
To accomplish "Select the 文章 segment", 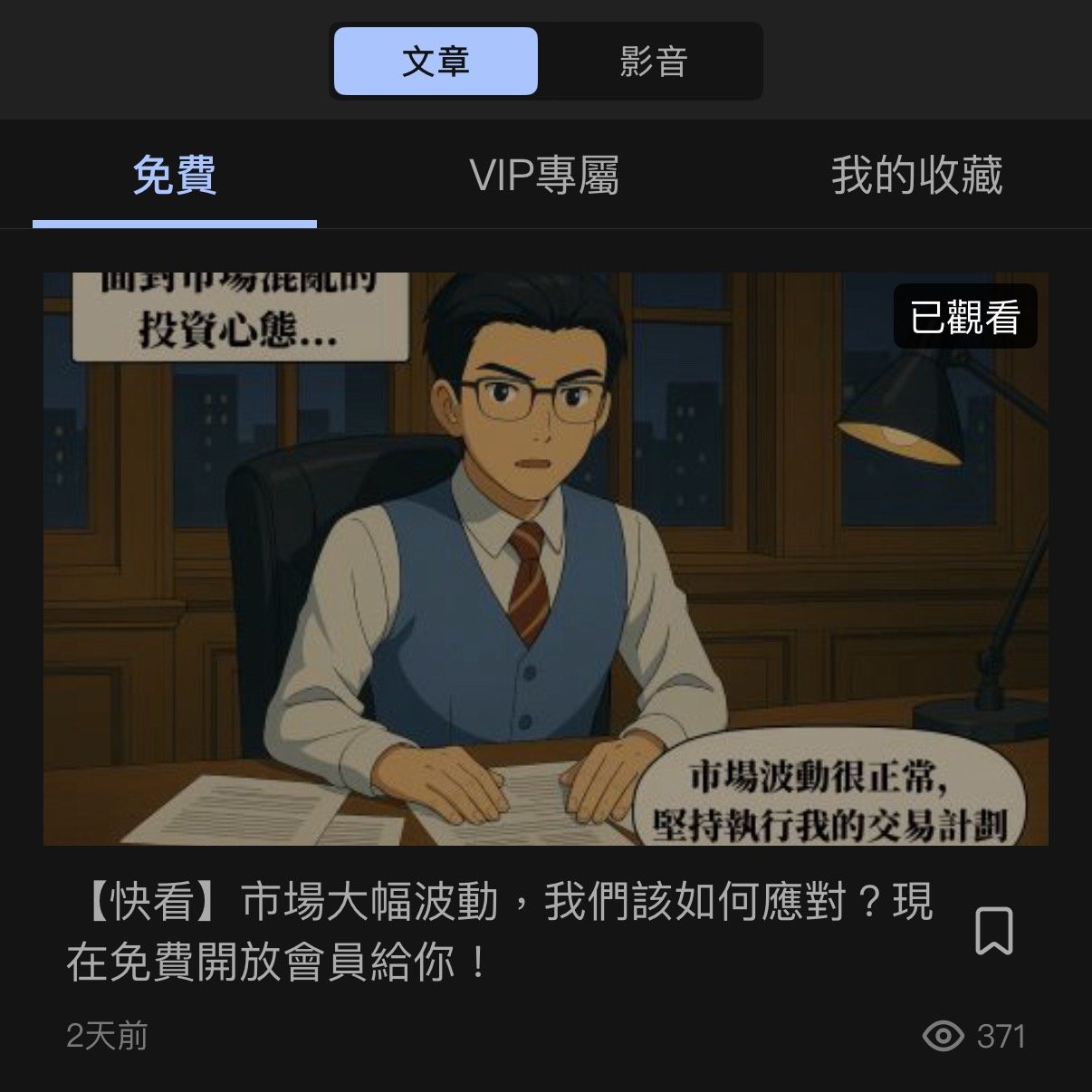I will [x=436, y=62].
